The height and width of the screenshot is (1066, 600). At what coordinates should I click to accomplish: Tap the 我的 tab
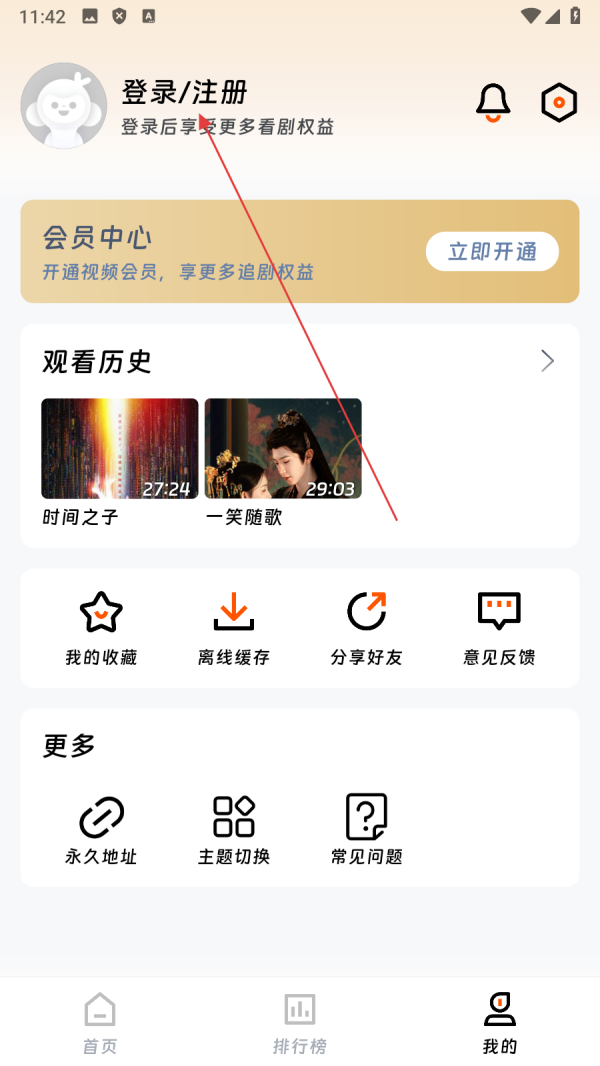click(x=500, y=1023)
